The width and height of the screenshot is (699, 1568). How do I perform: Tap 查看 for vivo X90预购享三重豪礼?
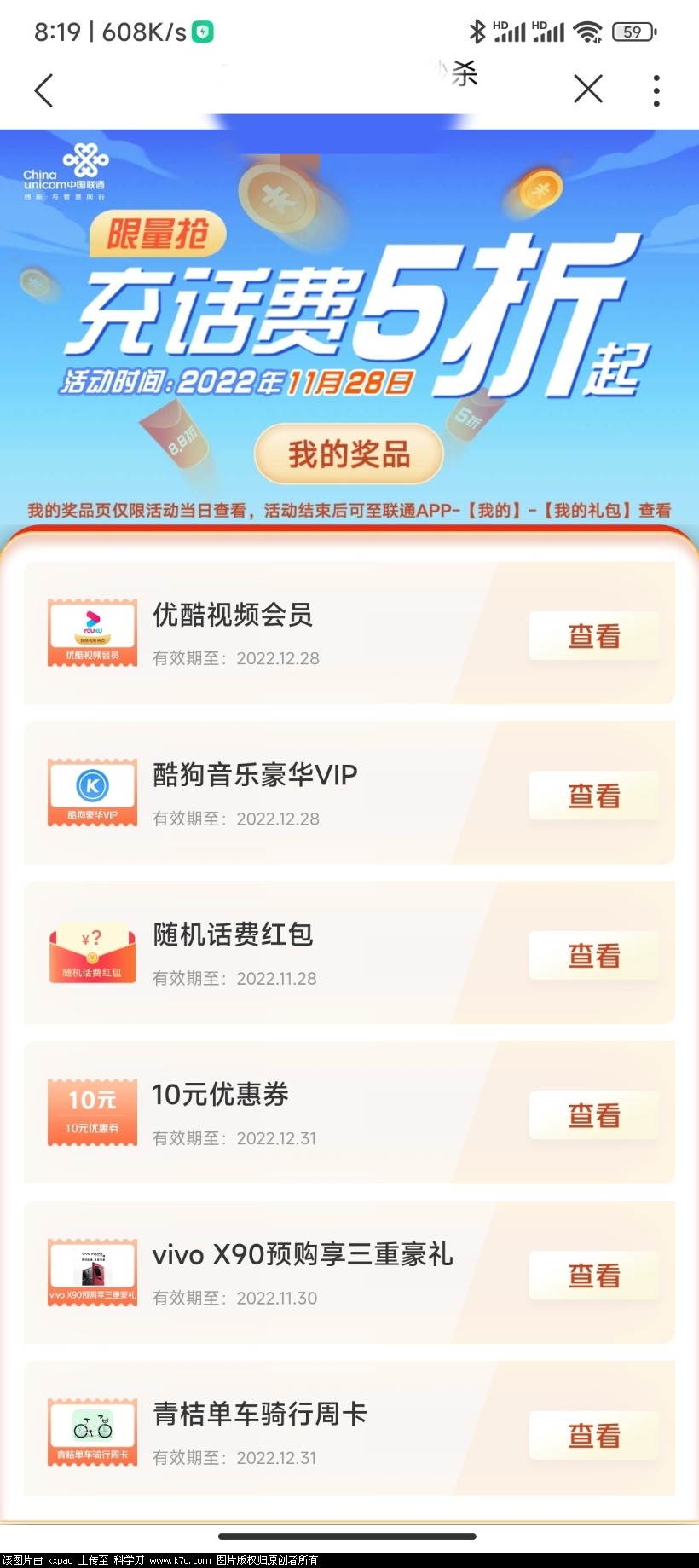tap(594, 1276)
